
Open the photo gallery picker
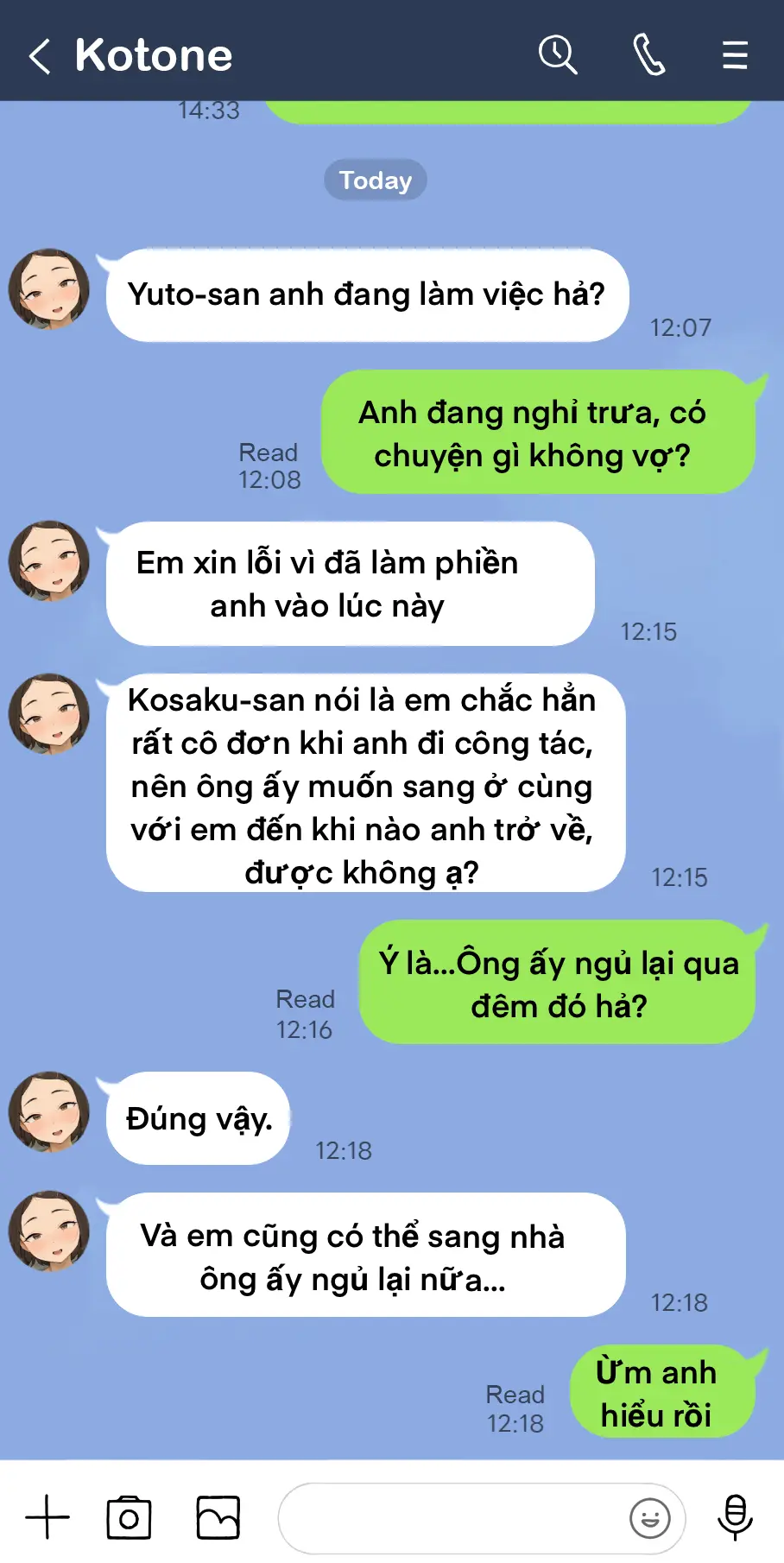[x=218, y=1517]
